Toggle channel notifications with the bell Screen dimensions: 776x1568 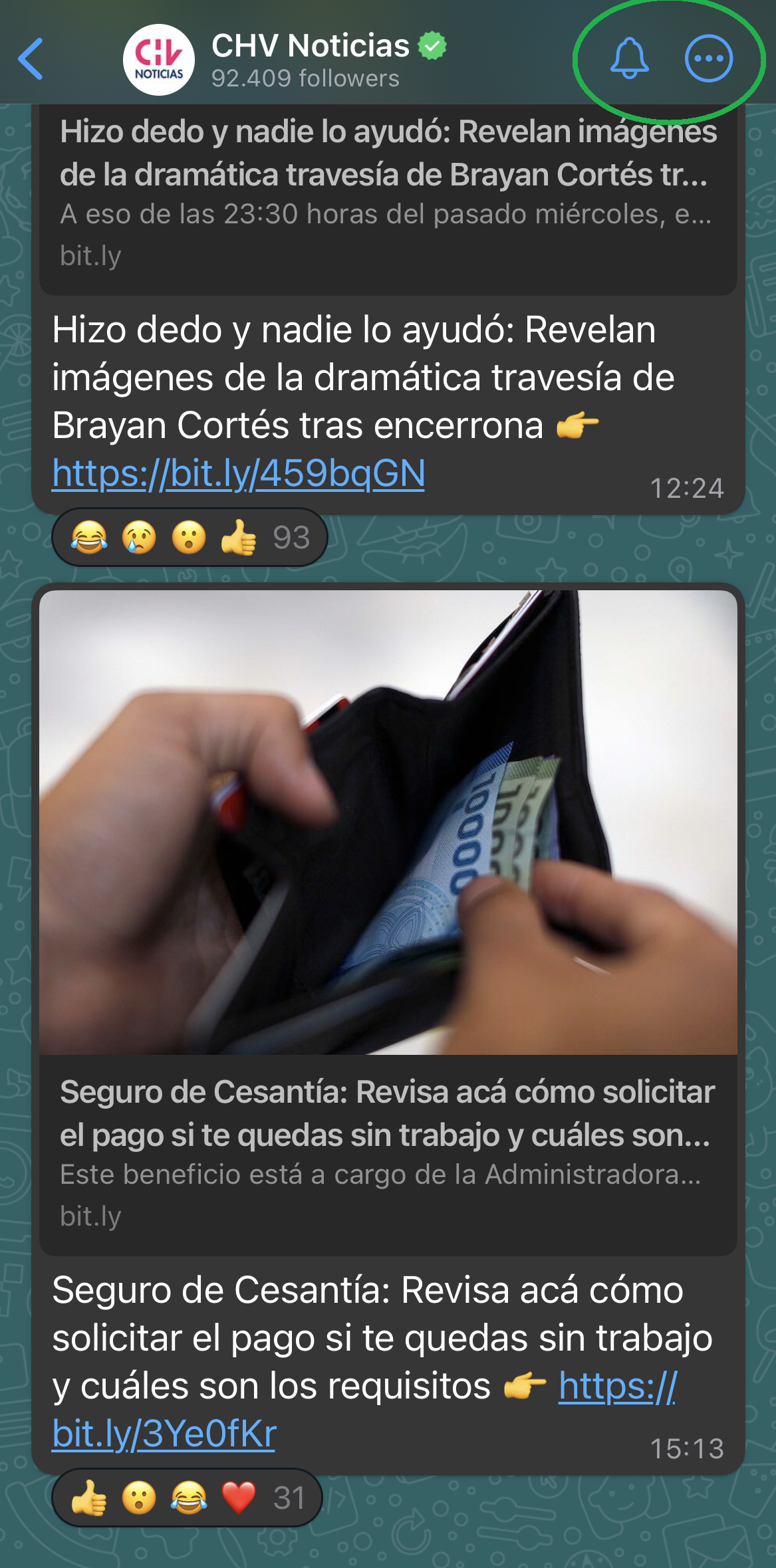click(628, 59)
